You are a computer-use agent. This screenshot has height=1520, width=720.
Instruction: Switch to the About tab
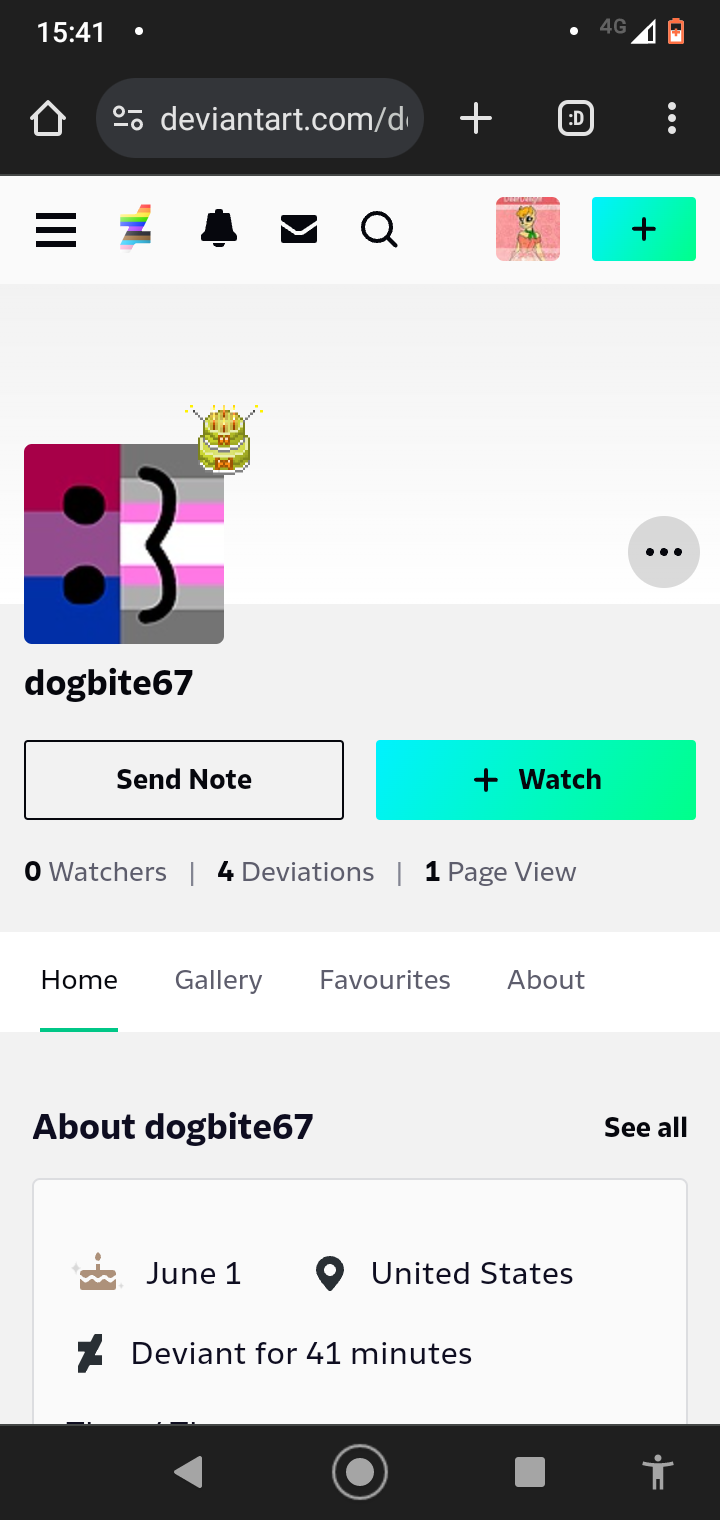coord(546,980)
